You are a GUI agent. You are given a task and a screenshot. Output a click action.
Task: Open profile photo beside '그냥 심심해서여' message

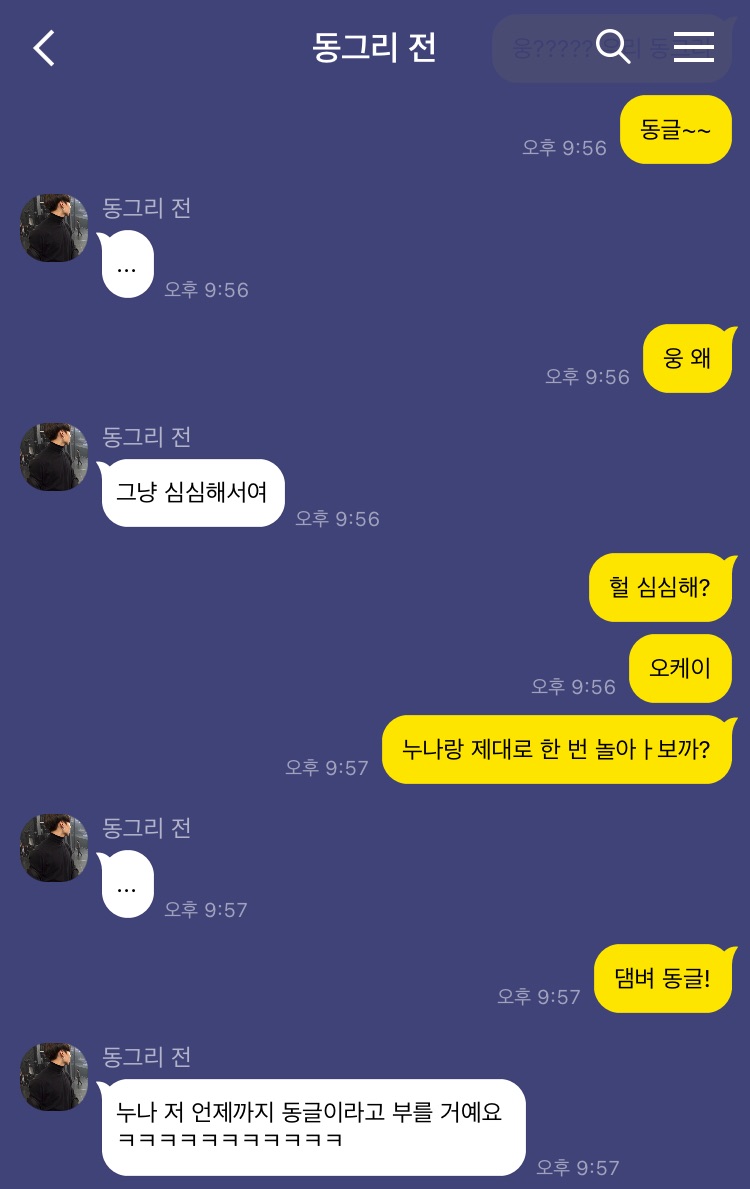pyautogui.click(x=54, y=456)
